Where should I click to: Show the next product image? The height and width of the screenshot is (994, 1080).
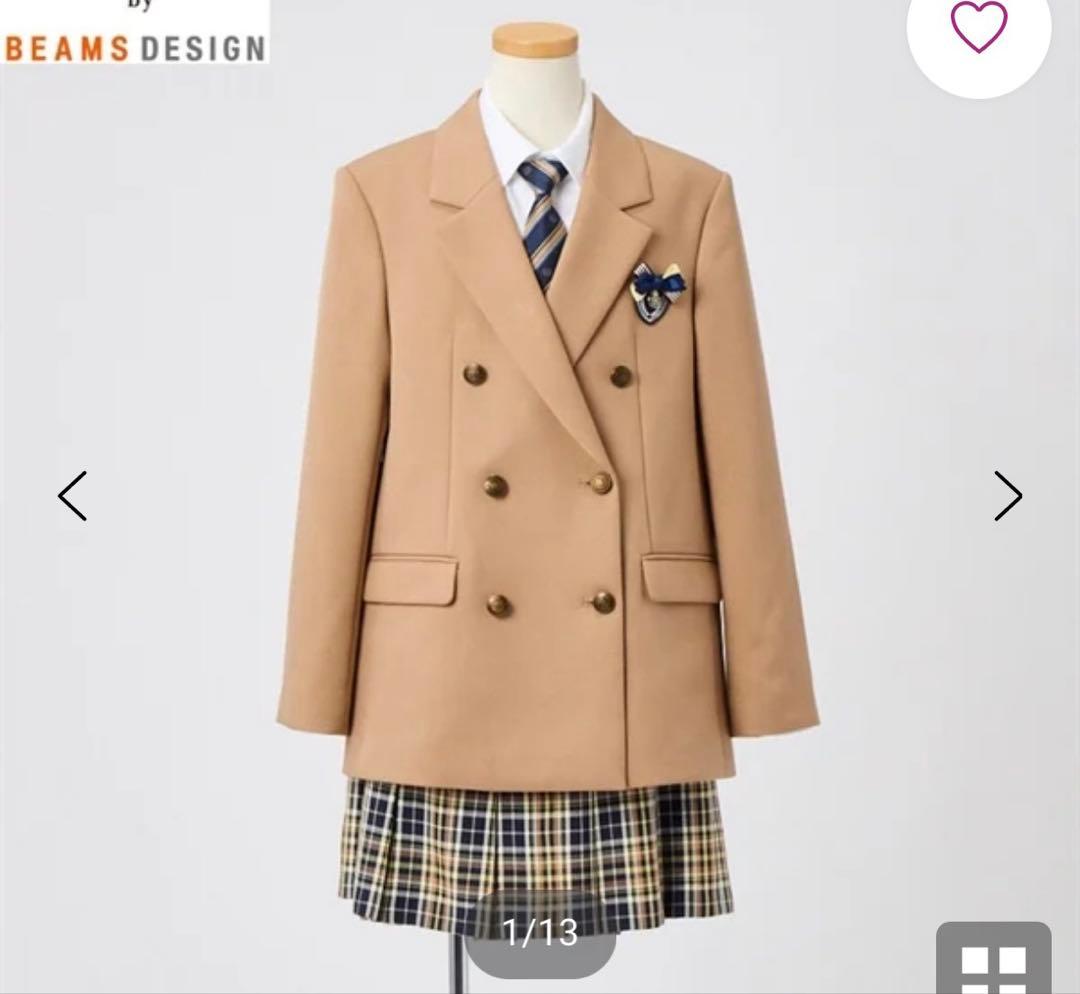(x=1007, y=496)
